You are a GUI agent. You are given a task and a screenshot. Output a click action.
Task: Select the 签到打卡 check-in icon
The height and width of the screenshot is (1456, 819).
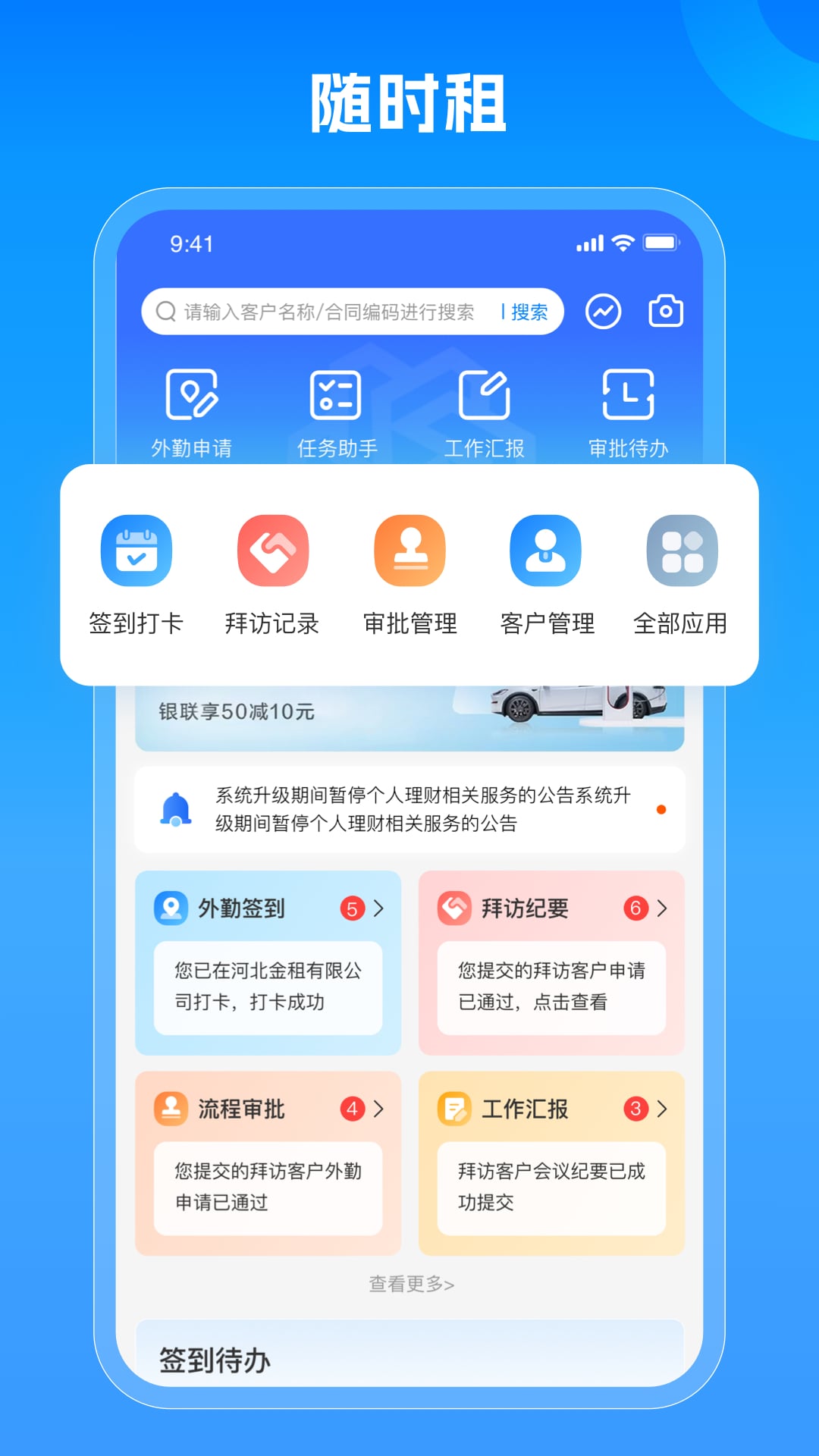(x=134, y=551)
